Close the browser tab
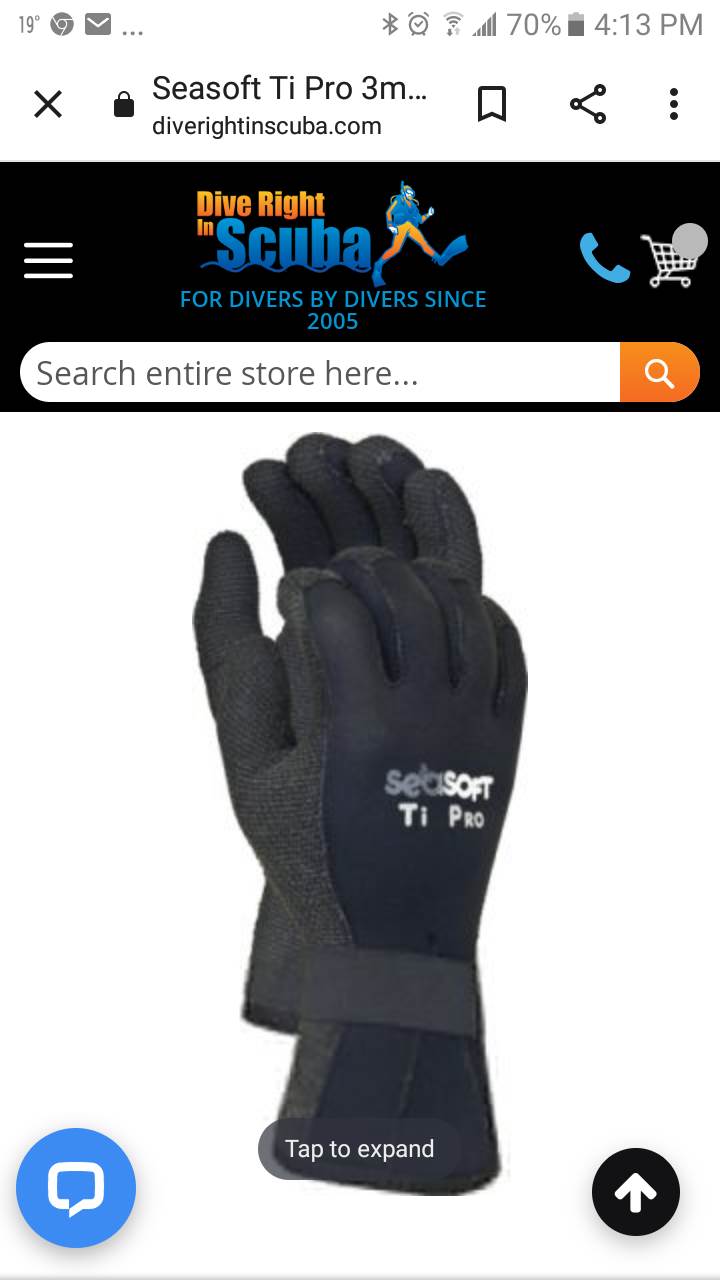The width and height of the screenshot is (720, 1280). pyautogui.click(x=48, y=104)
